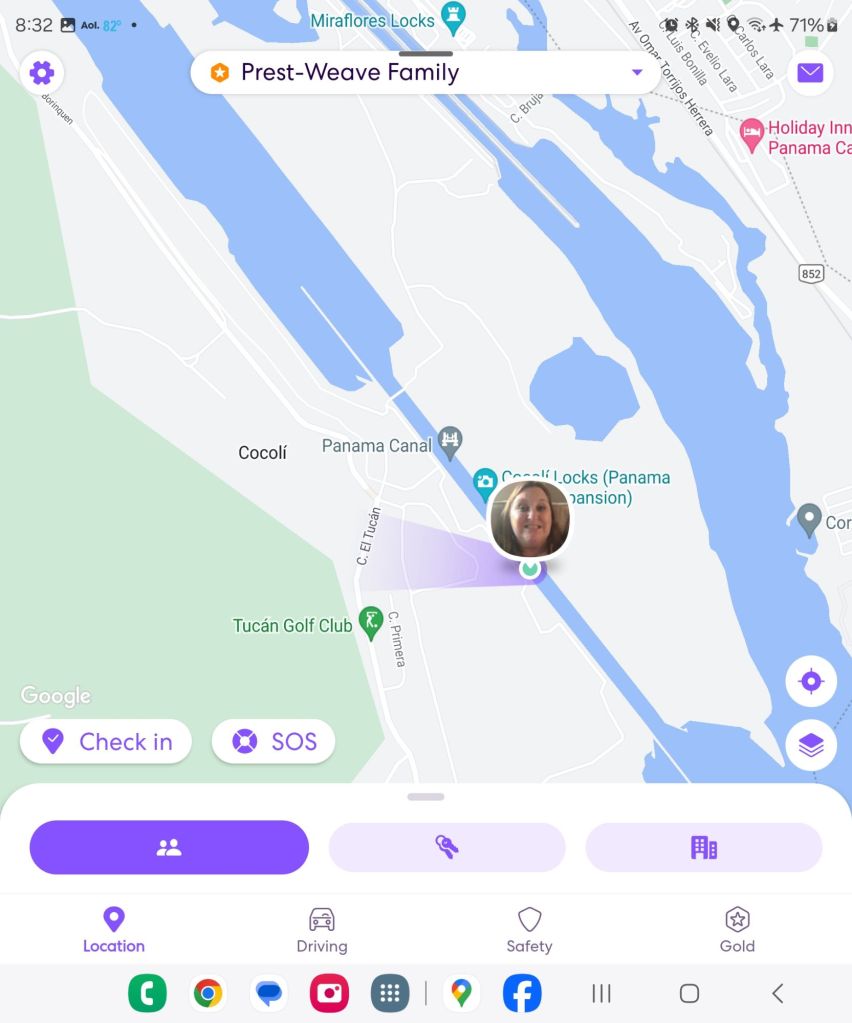Go back using the navigation bar

click(x=777, y=993)
